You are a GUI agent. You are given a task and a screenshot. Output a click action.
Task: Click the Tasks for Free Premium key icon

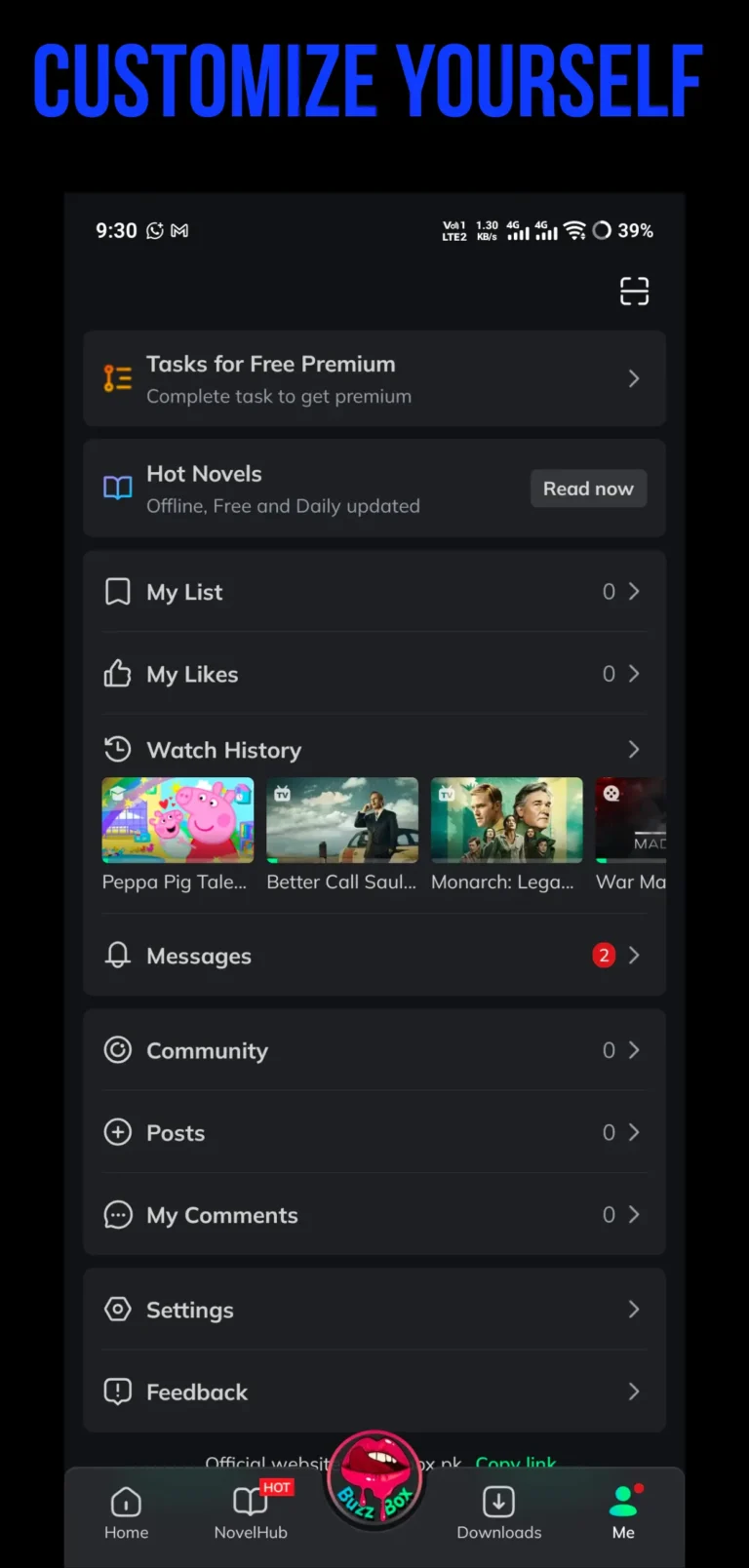(x=117, y=378)
